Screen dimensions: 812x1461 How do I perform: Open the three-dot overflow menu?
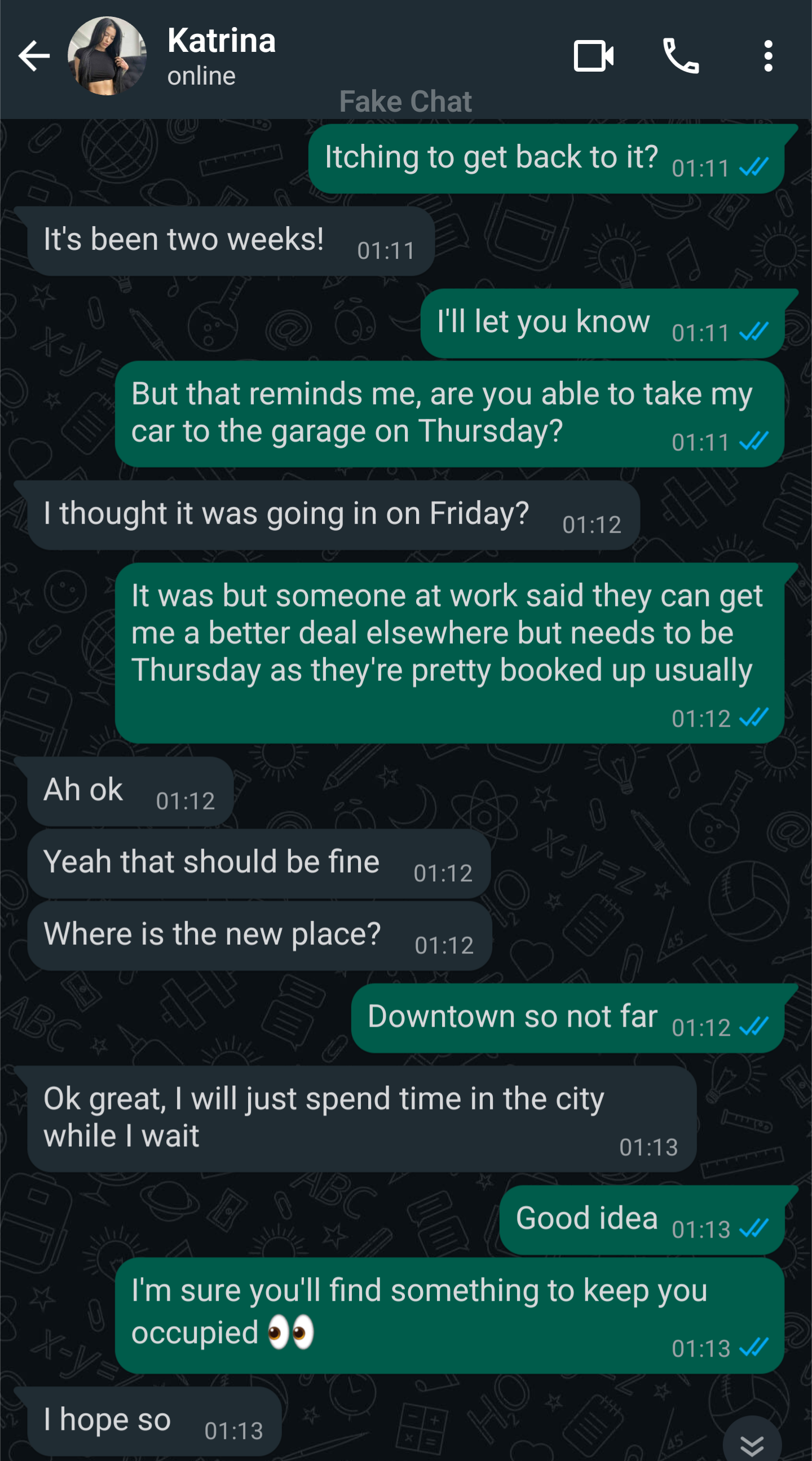[768, 56]
